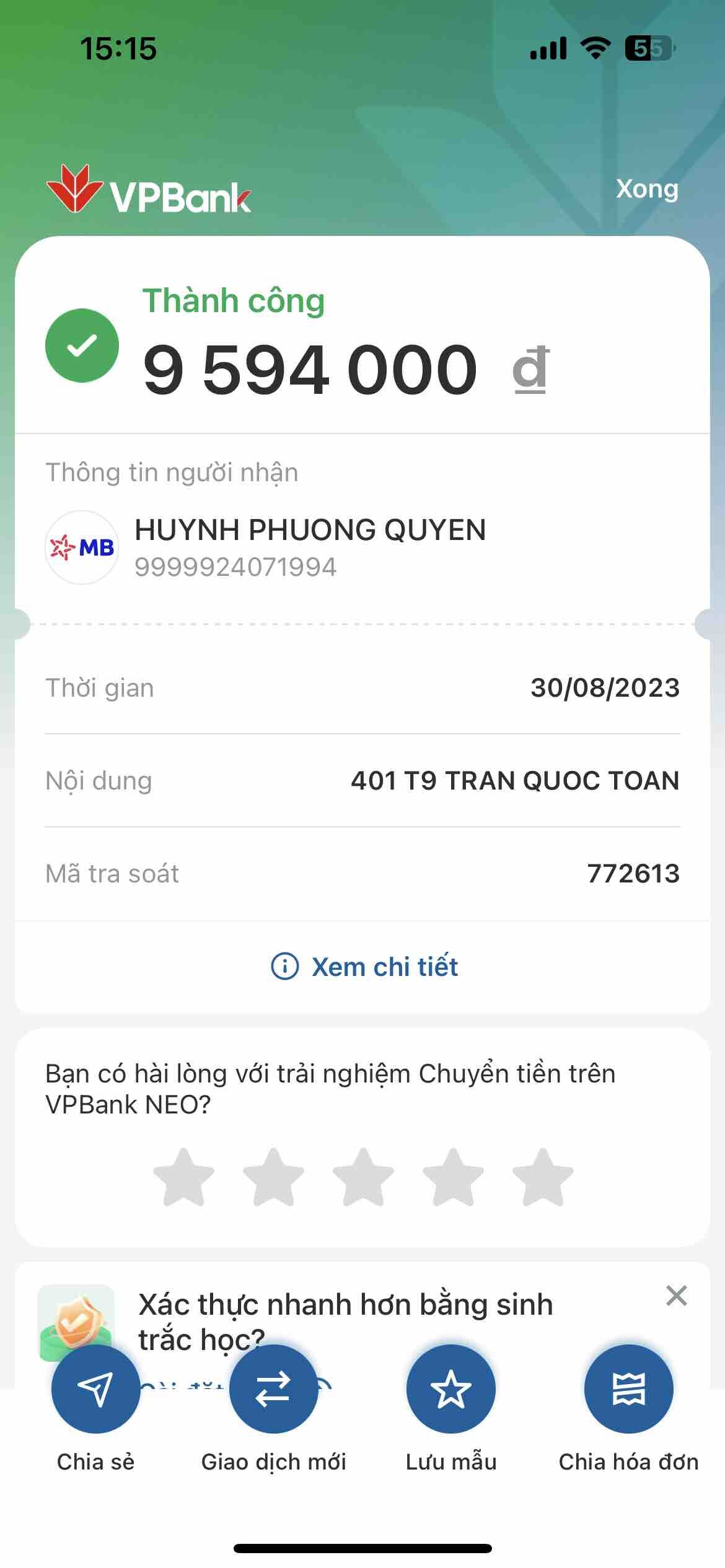725x1568 pixels.
Task: Give a five-star rating
Action: coord(543,1177)
